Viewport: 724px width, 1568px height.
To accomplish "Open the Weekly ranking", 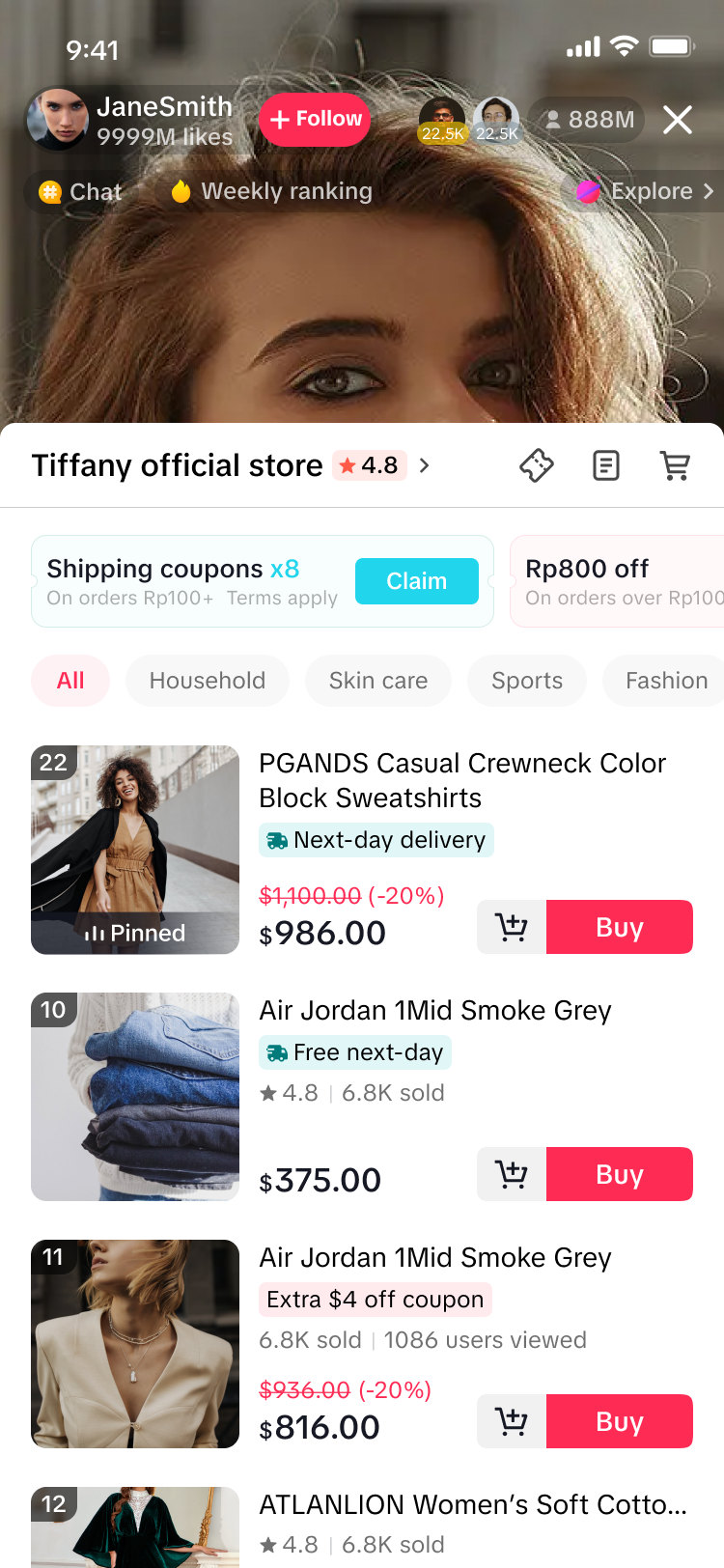I will pos(271,191).
